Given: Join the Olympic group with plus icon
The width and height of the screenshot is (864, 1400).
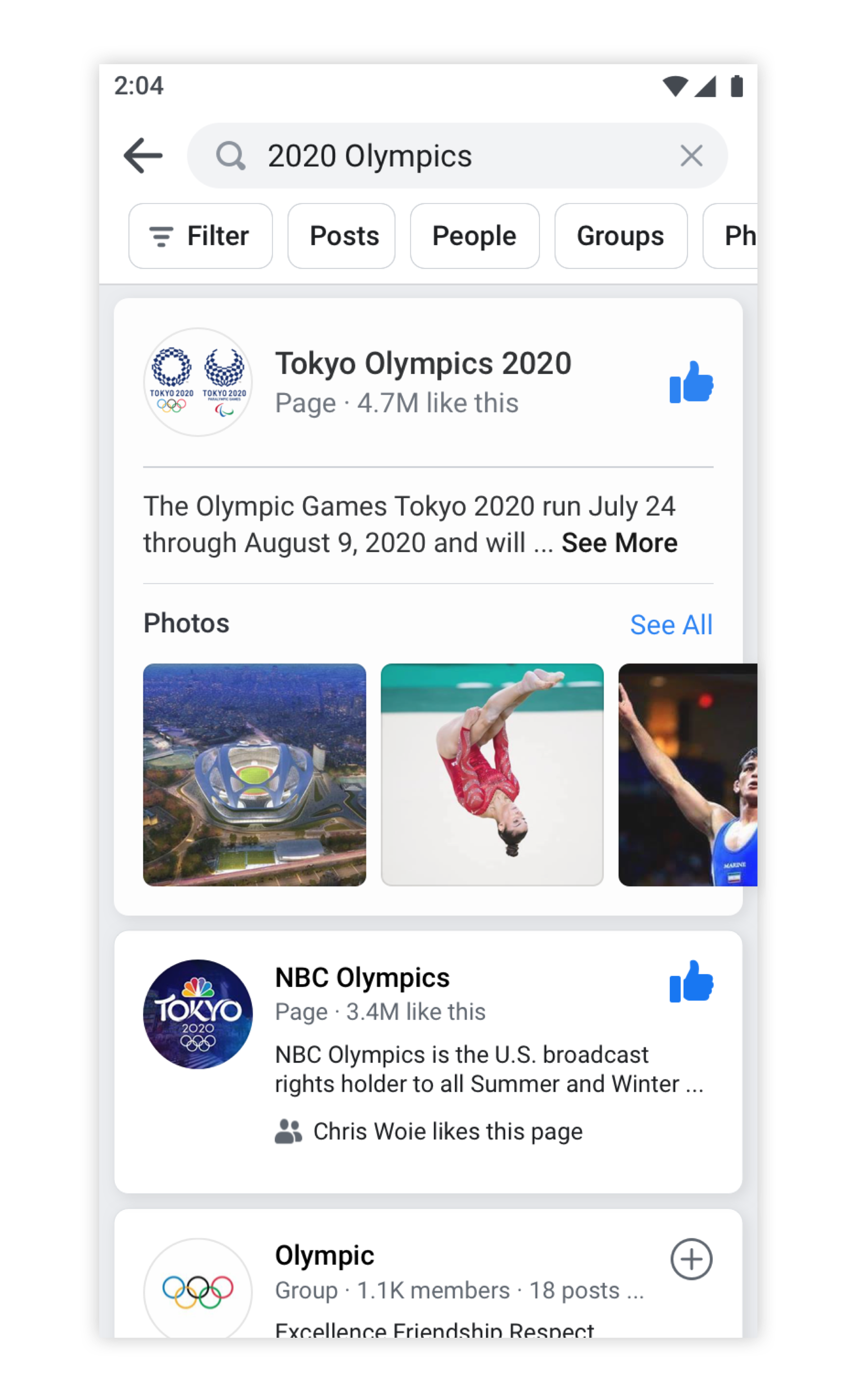Looking at the screenshot, I should pos(691,1259).
